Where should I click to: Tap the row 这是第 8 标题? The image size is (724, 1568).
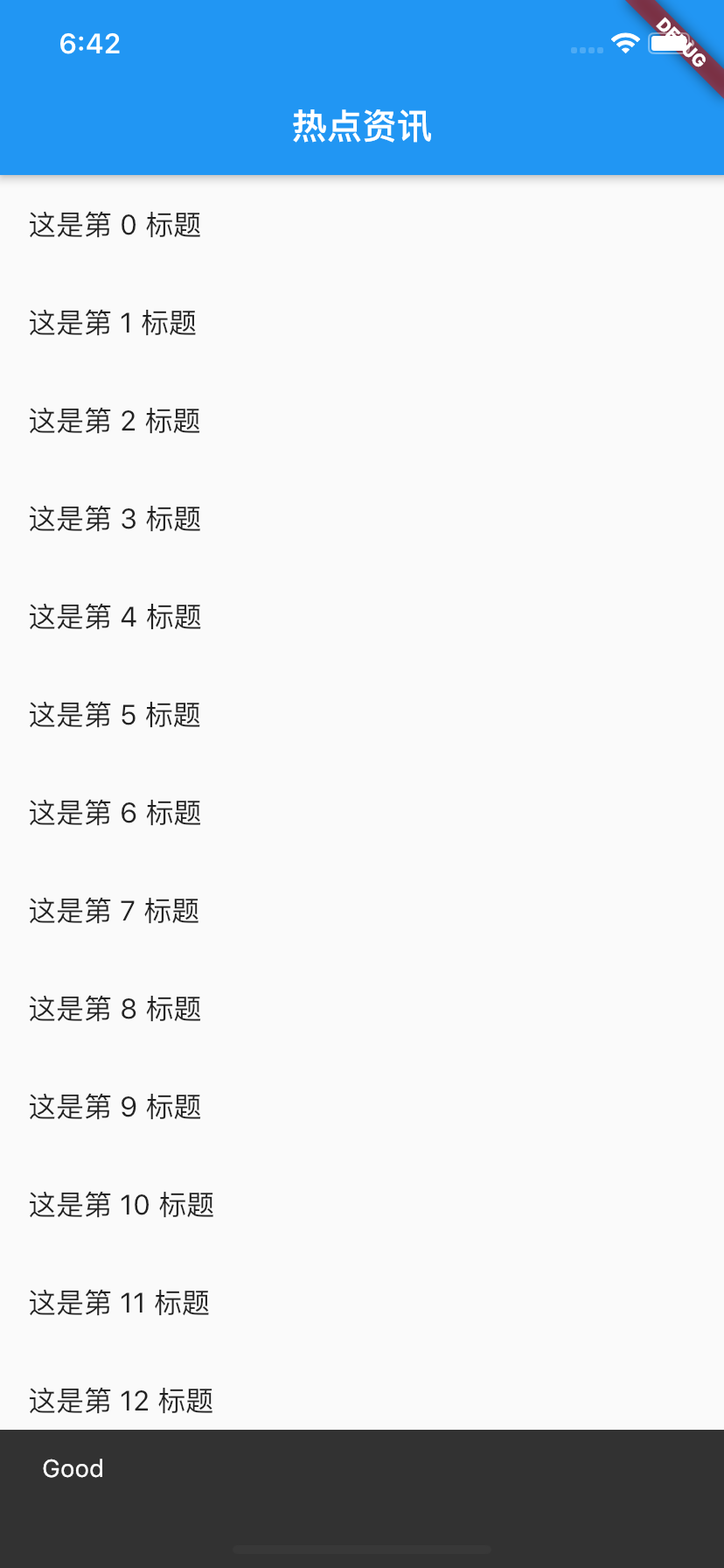(x=115, y=1009)
